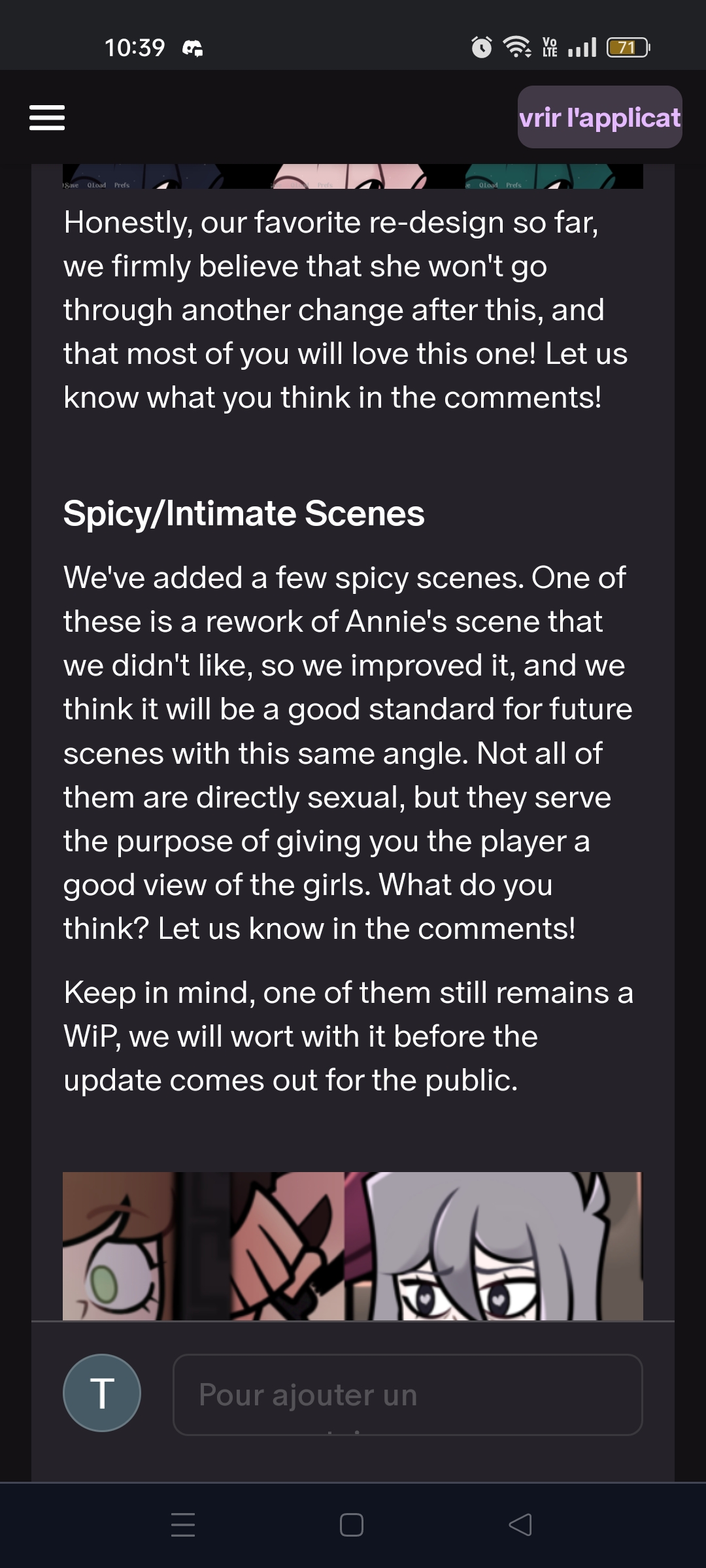Open the 'T' profile avatar
Image resolution: width=706 pixels, height=1568 pixels.
[102, 1393]
